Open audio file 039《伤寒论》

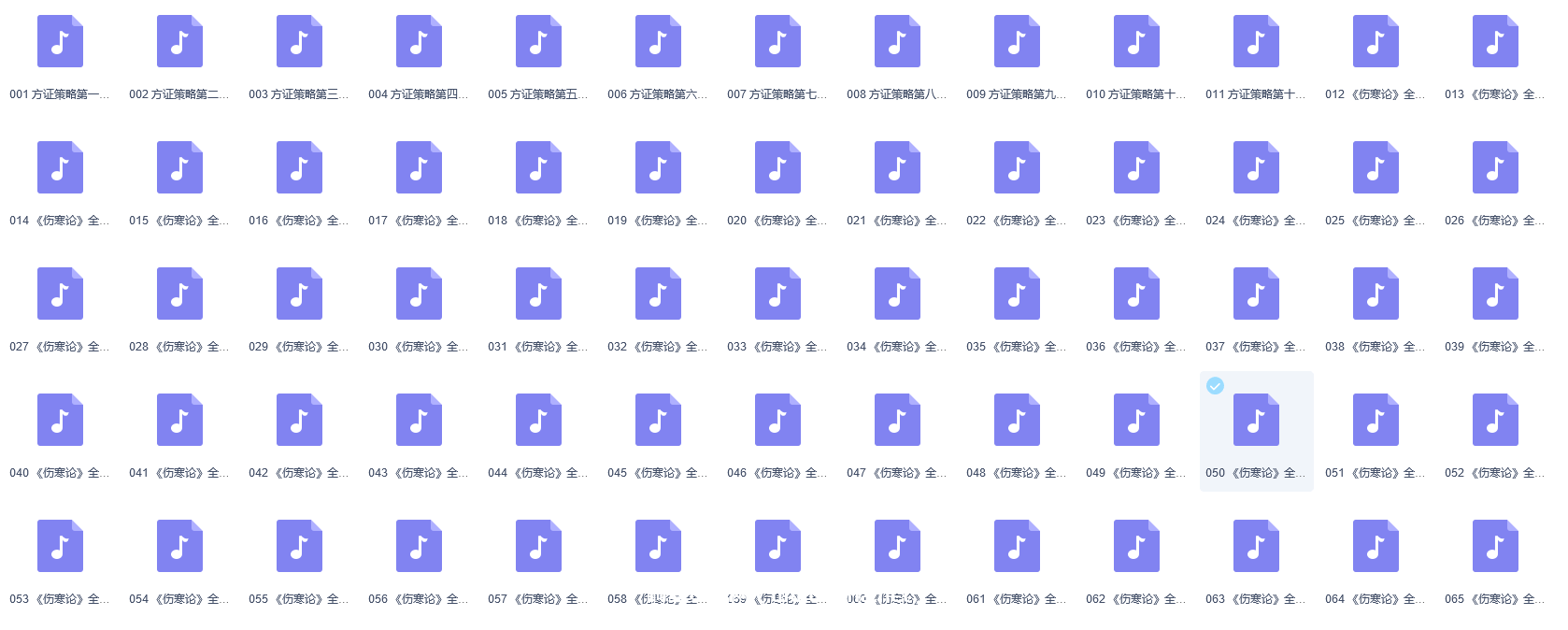(1495, 294)
